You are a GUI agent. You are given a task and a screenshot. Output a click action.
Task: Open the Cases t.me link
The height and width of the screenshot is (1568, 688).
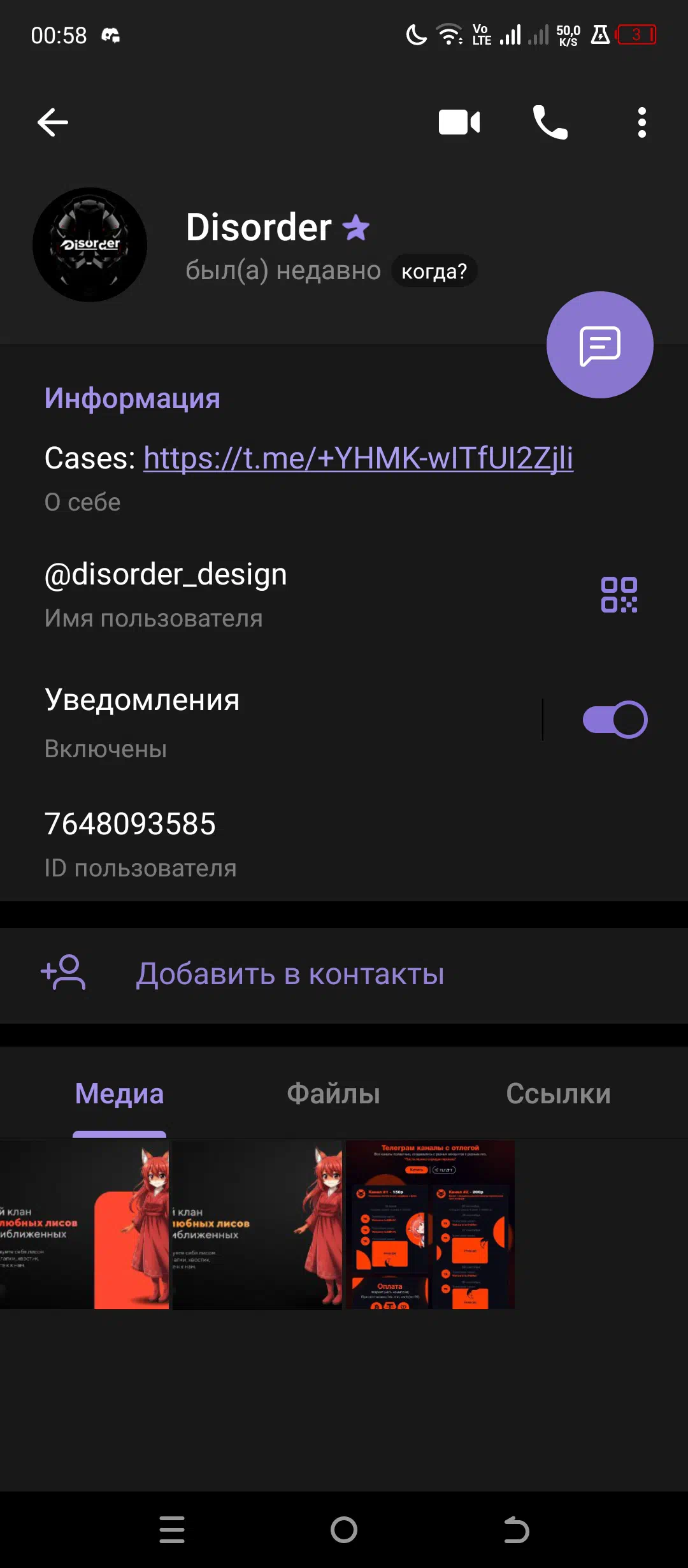coord(359,458)
